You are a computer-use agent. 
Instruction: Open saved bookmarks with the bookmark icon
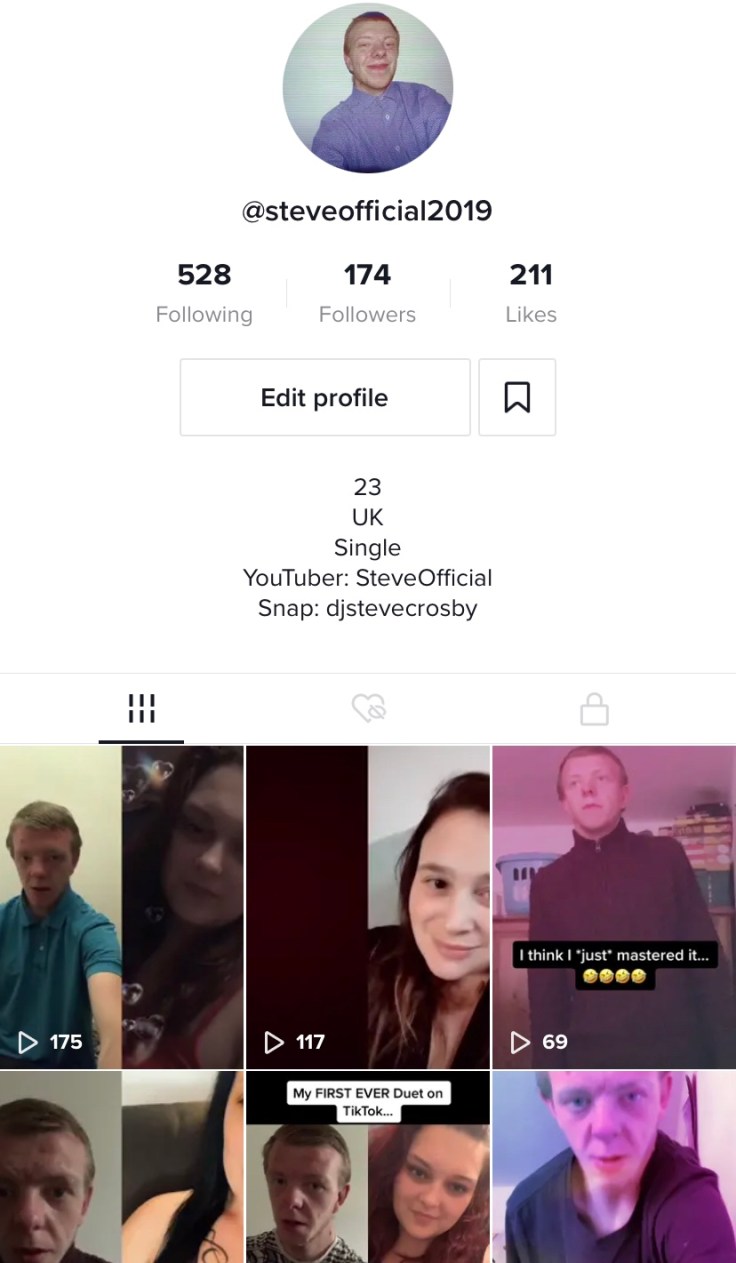tap(517, 398)
